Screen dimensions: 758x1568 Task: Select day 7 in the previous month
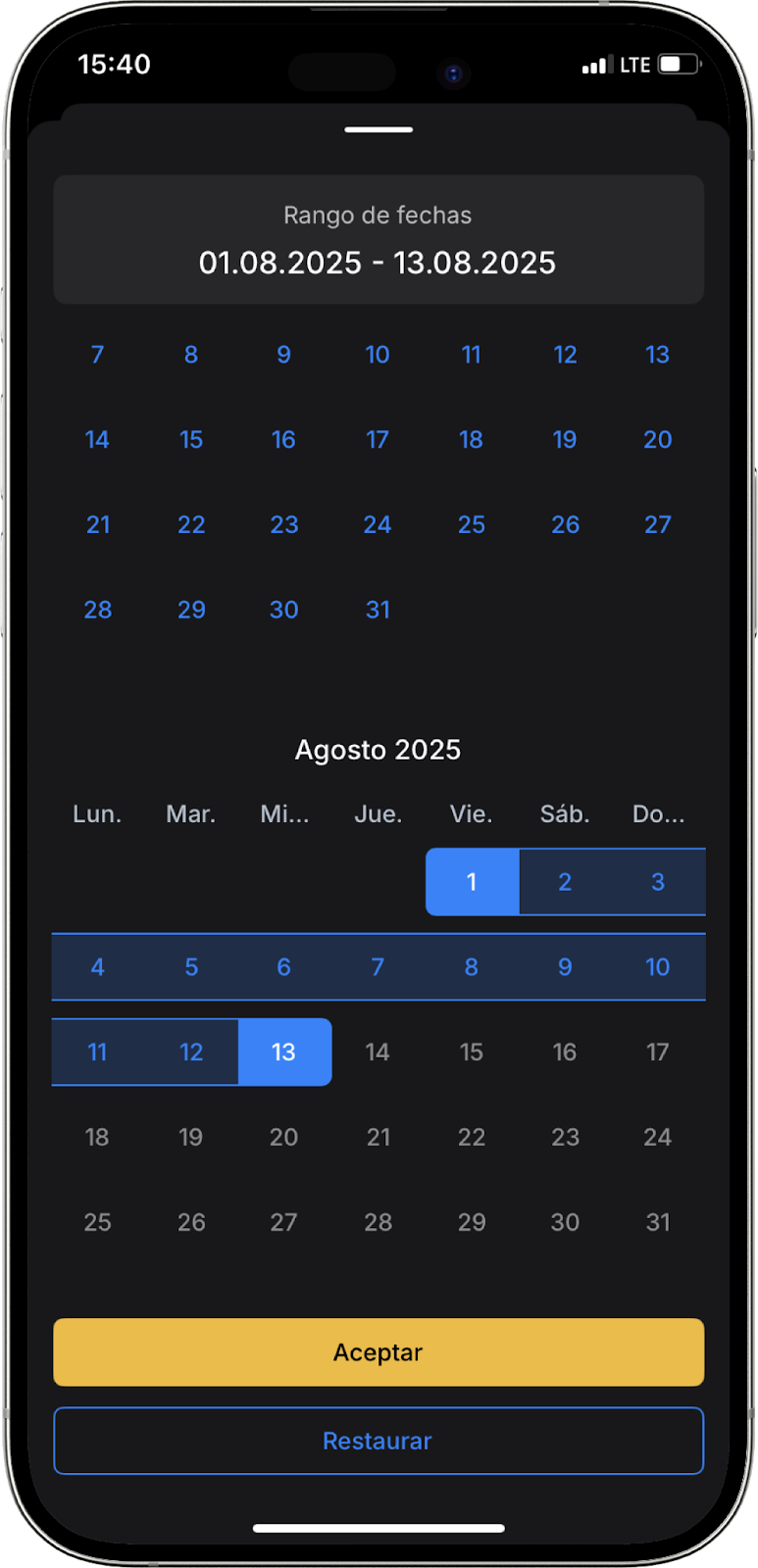(x=97, y=355)
